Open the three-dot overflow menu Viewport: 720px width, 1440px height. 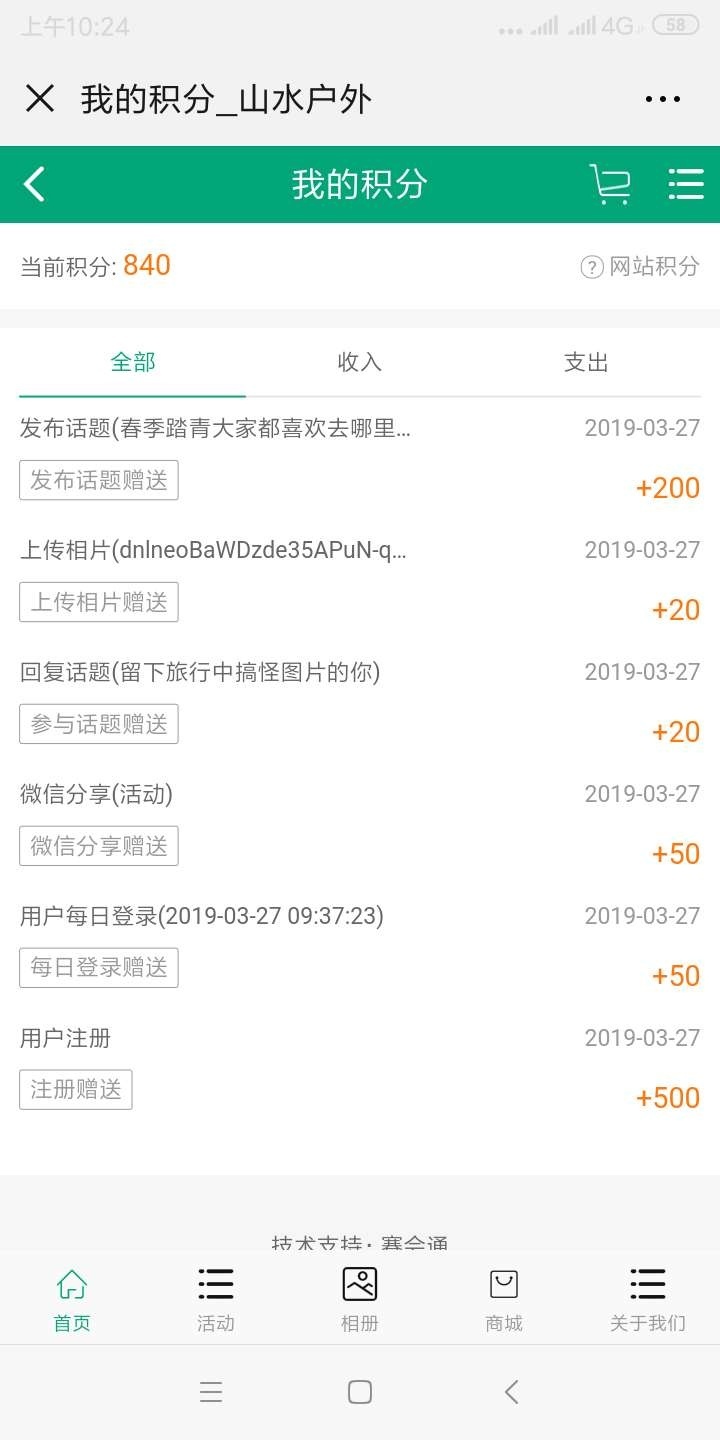tap(663, 99)
